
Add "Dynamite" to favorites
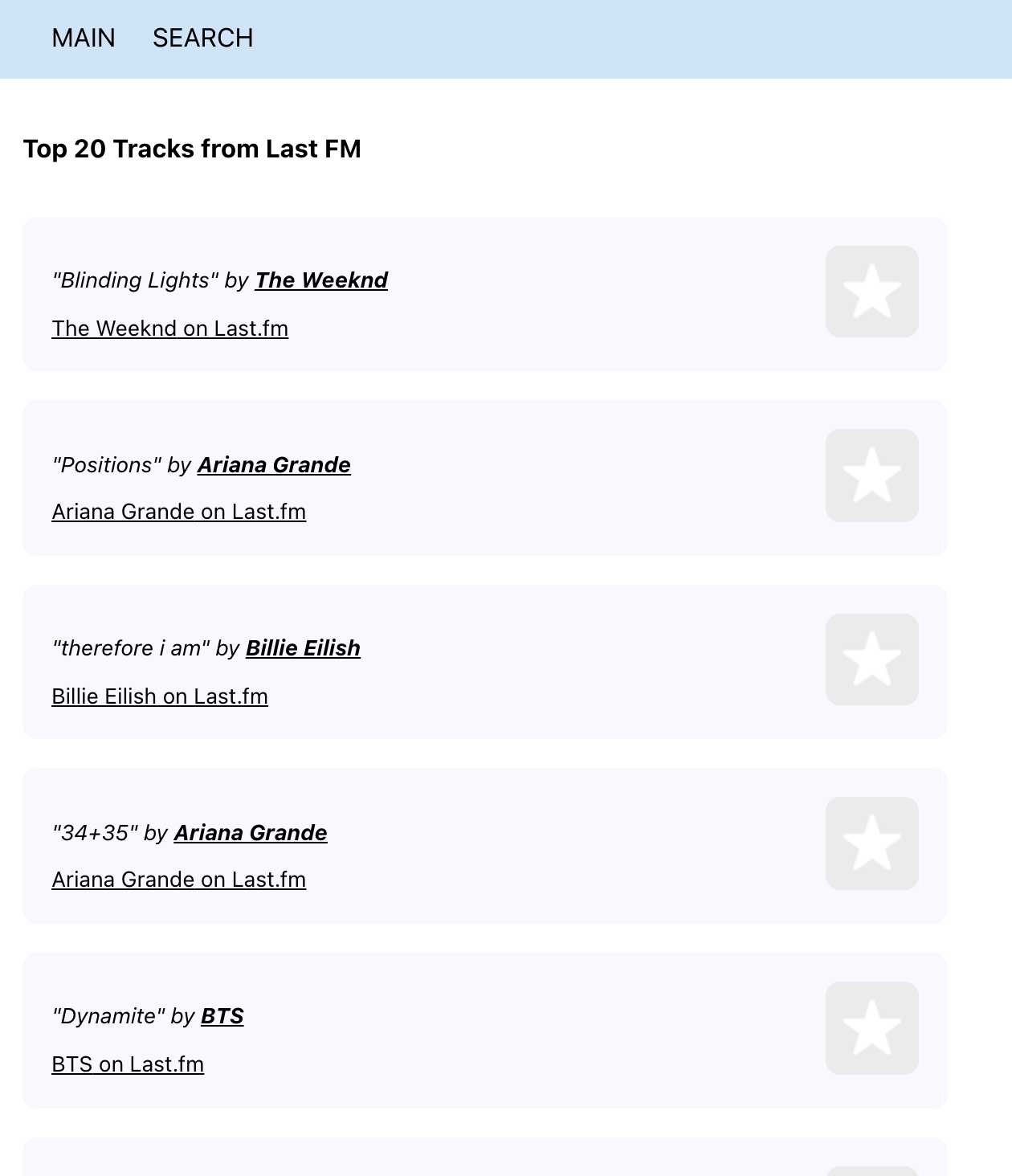point(871,1028)
